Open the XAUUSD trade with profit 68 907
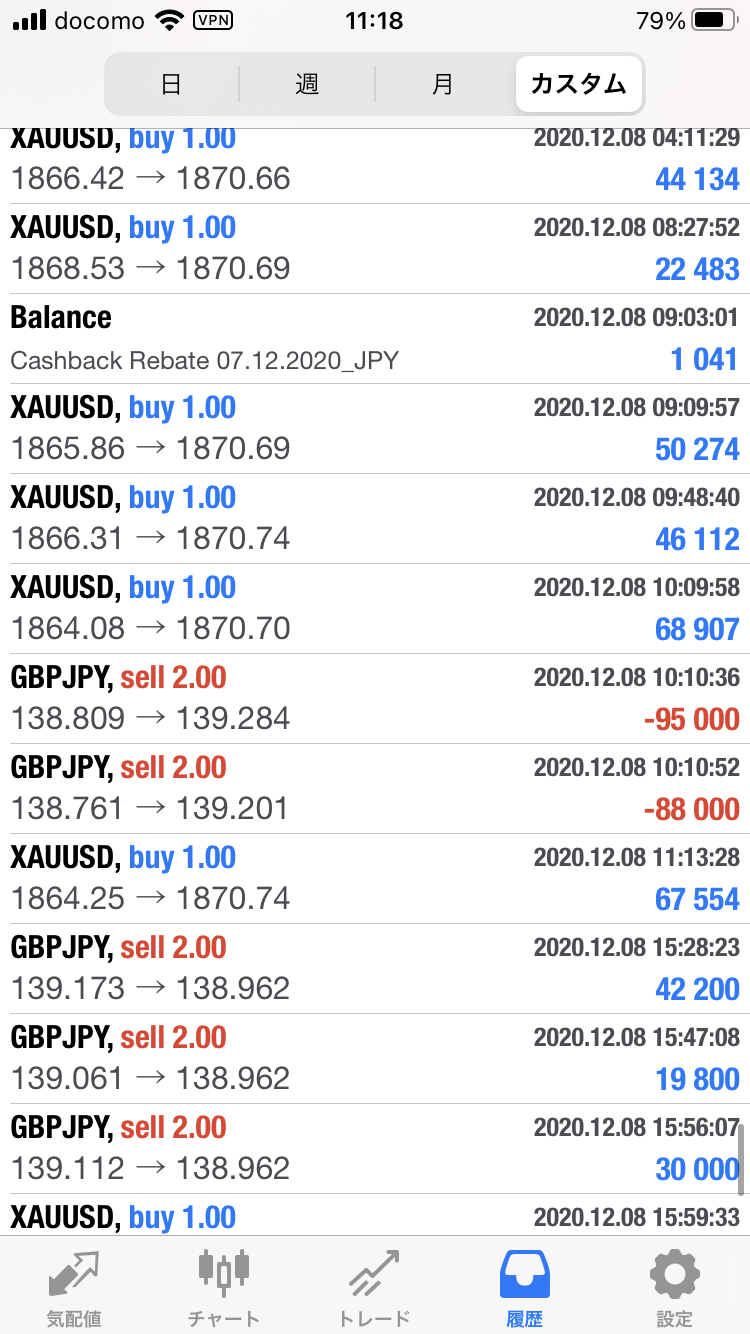Viewport: 750px width, 1334px height. click(375, 609)
